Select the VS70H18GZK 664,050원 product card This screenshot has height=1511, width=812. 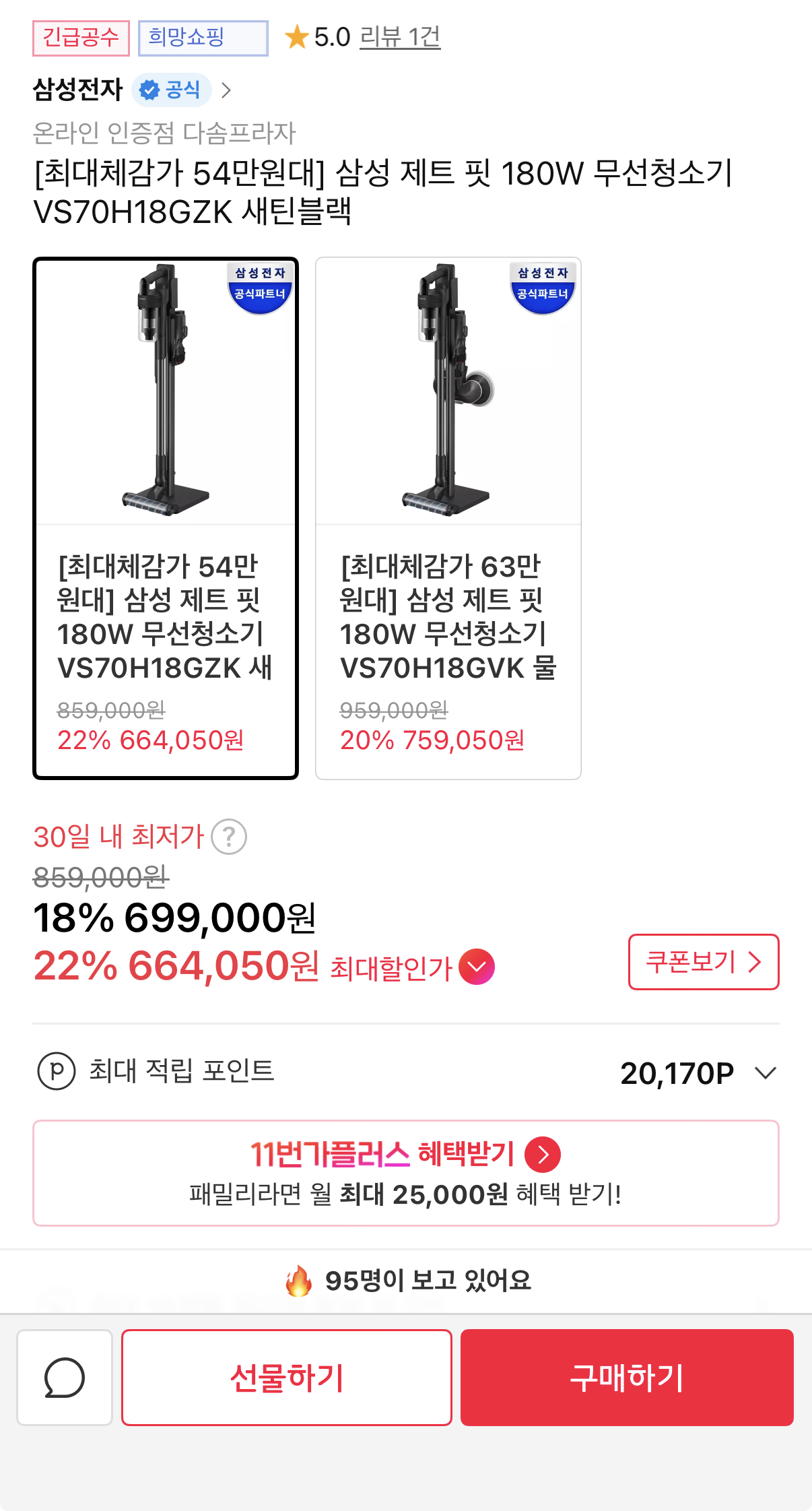[166, 518]
